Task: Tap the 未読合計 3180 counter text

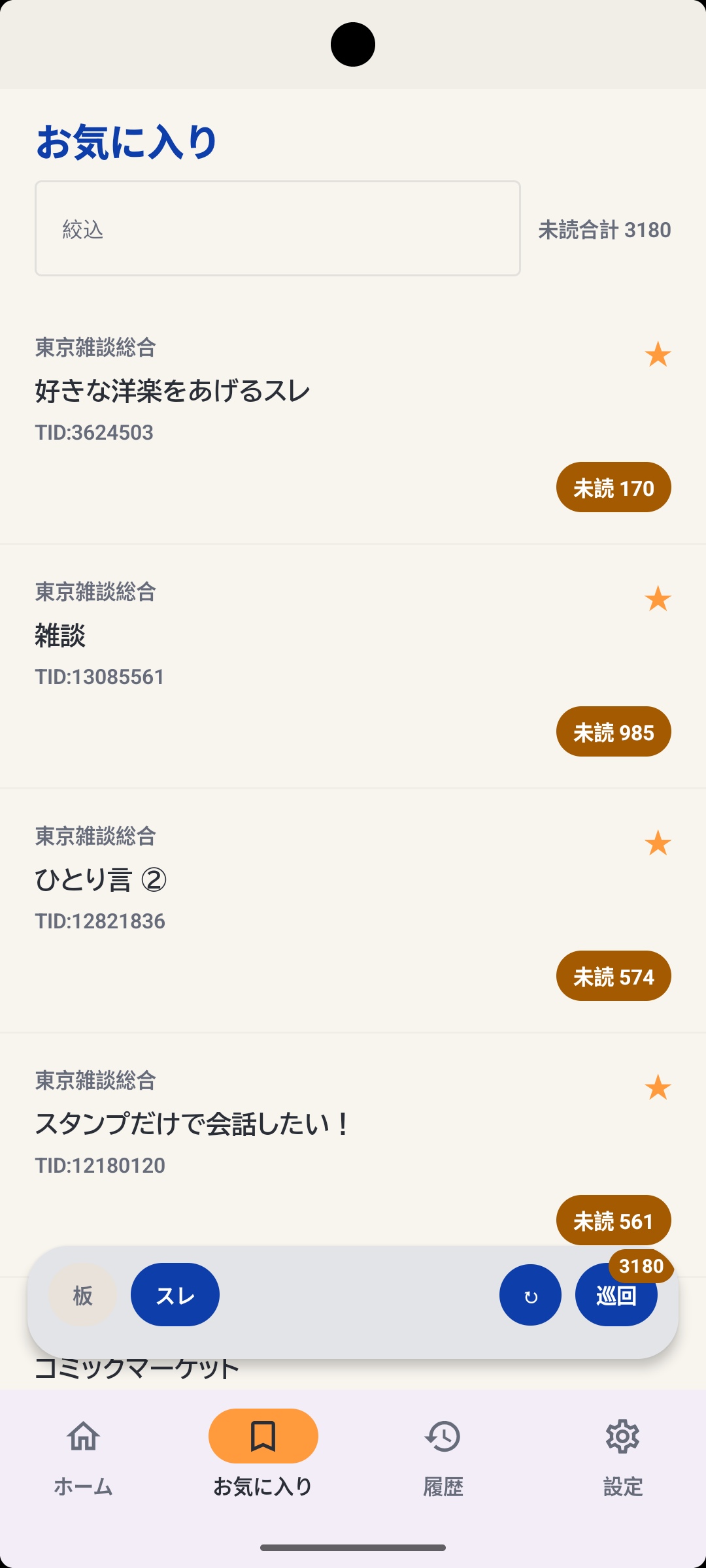Action: (x=604, y=229)
